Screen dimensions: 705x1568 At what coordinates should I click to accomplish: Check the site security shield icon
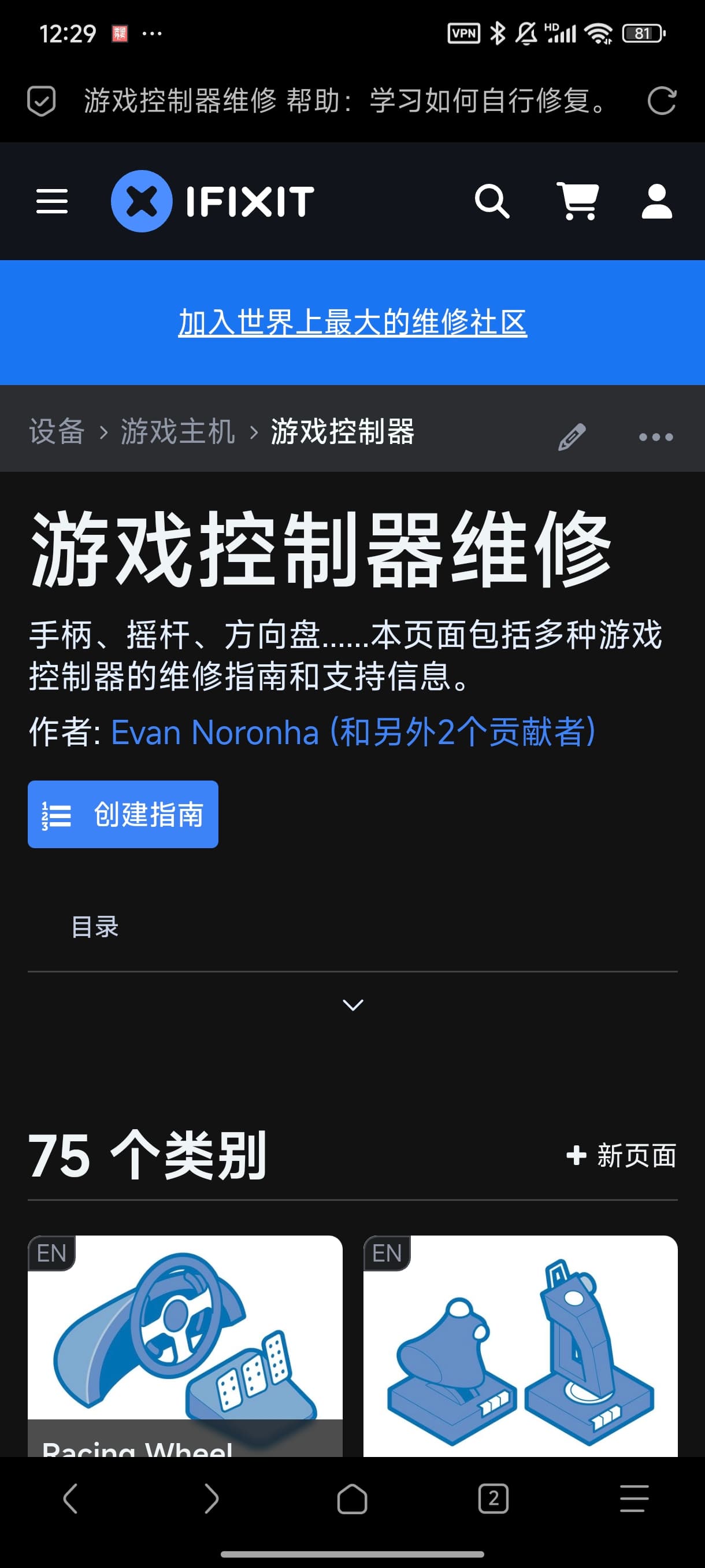coord(42,101)
